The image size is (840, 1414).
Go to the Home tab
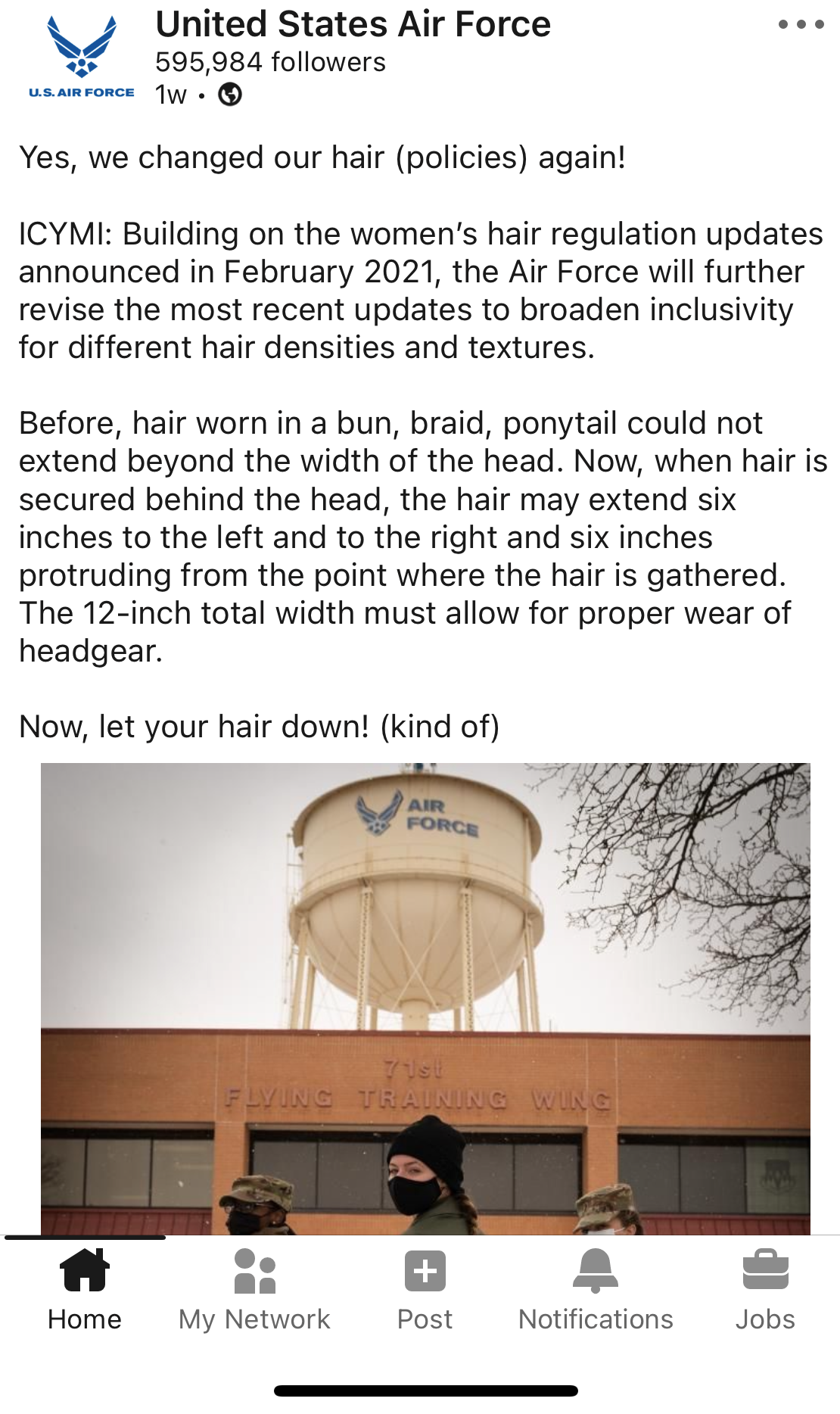click(x=84, y=1291)
